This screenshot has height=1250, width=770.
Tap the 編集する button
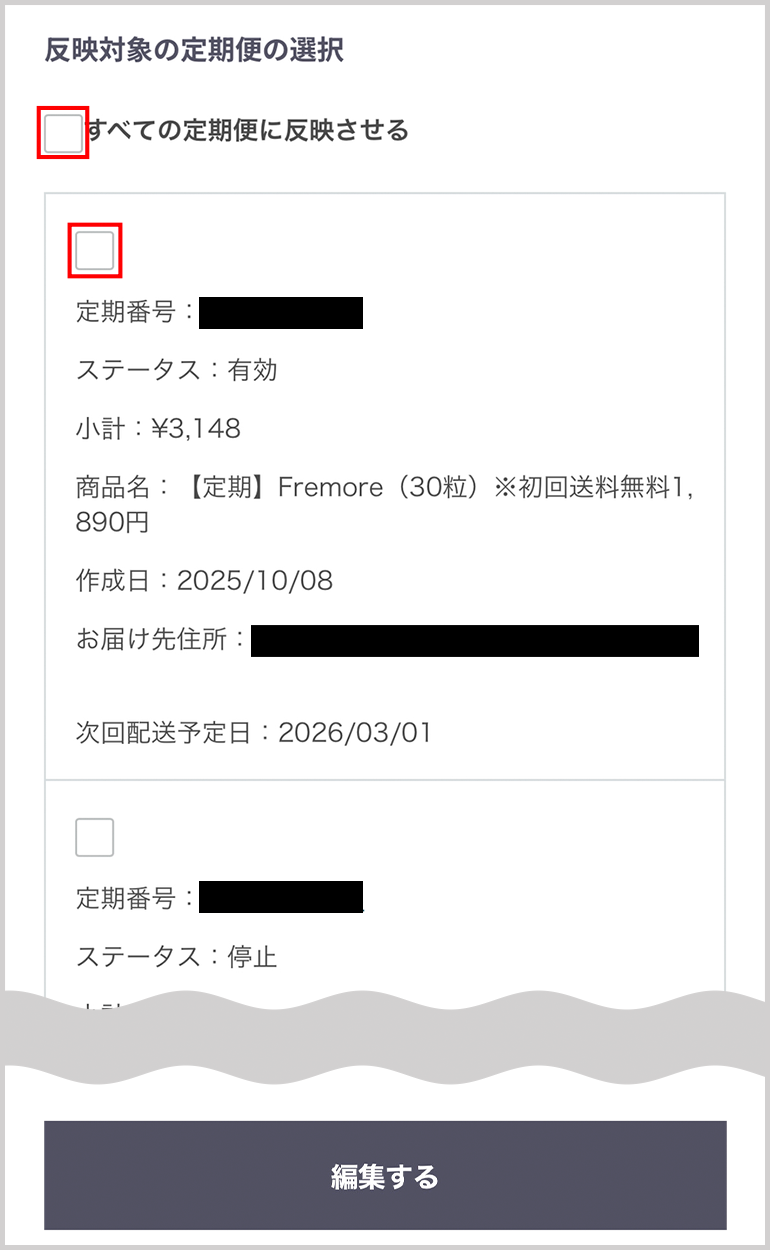[385, 1176]
